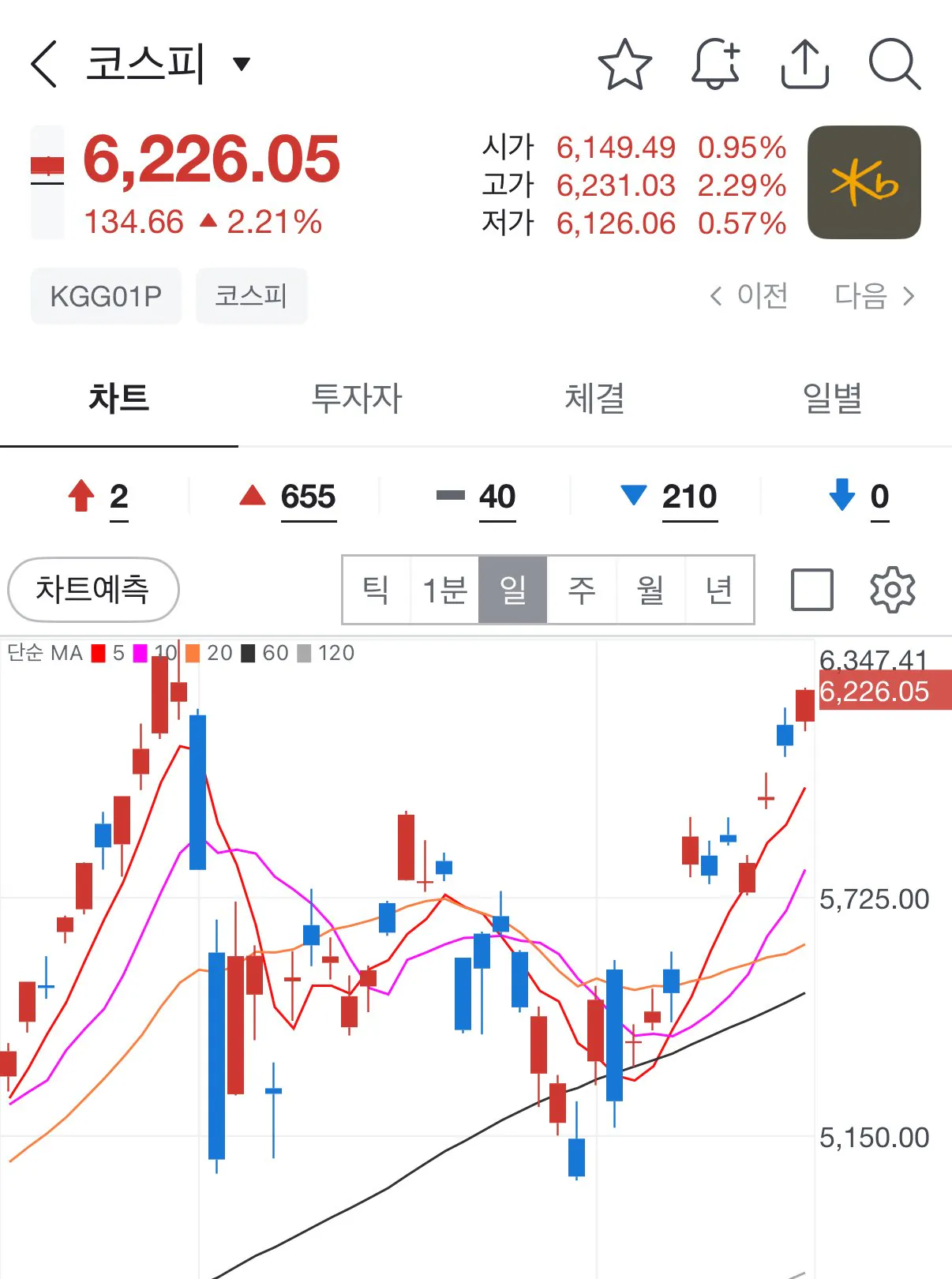Add 코스피 to favorites with the star
The image size is (952, 1279).
[624, 64]
